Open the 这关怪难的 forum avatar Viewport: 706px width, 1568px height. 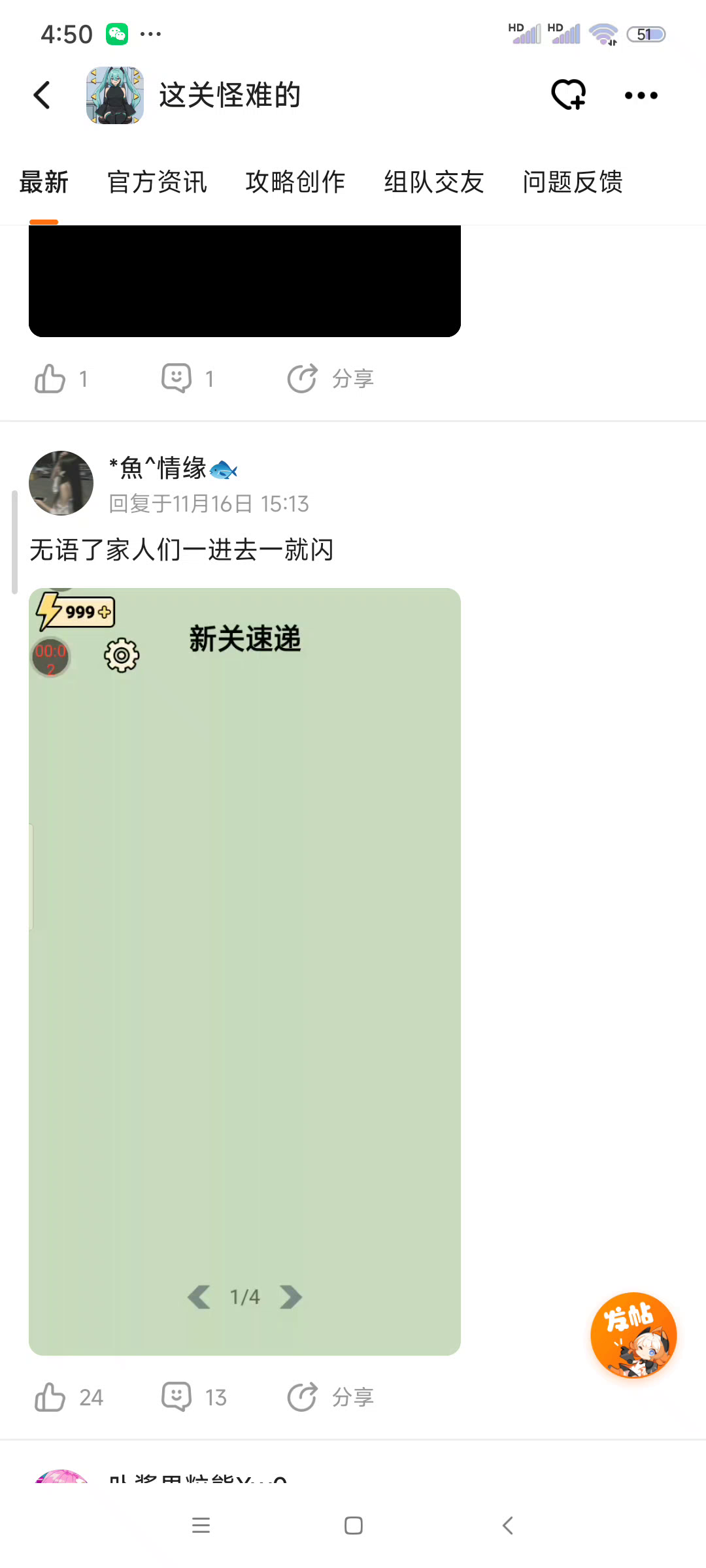coord(115,95)
